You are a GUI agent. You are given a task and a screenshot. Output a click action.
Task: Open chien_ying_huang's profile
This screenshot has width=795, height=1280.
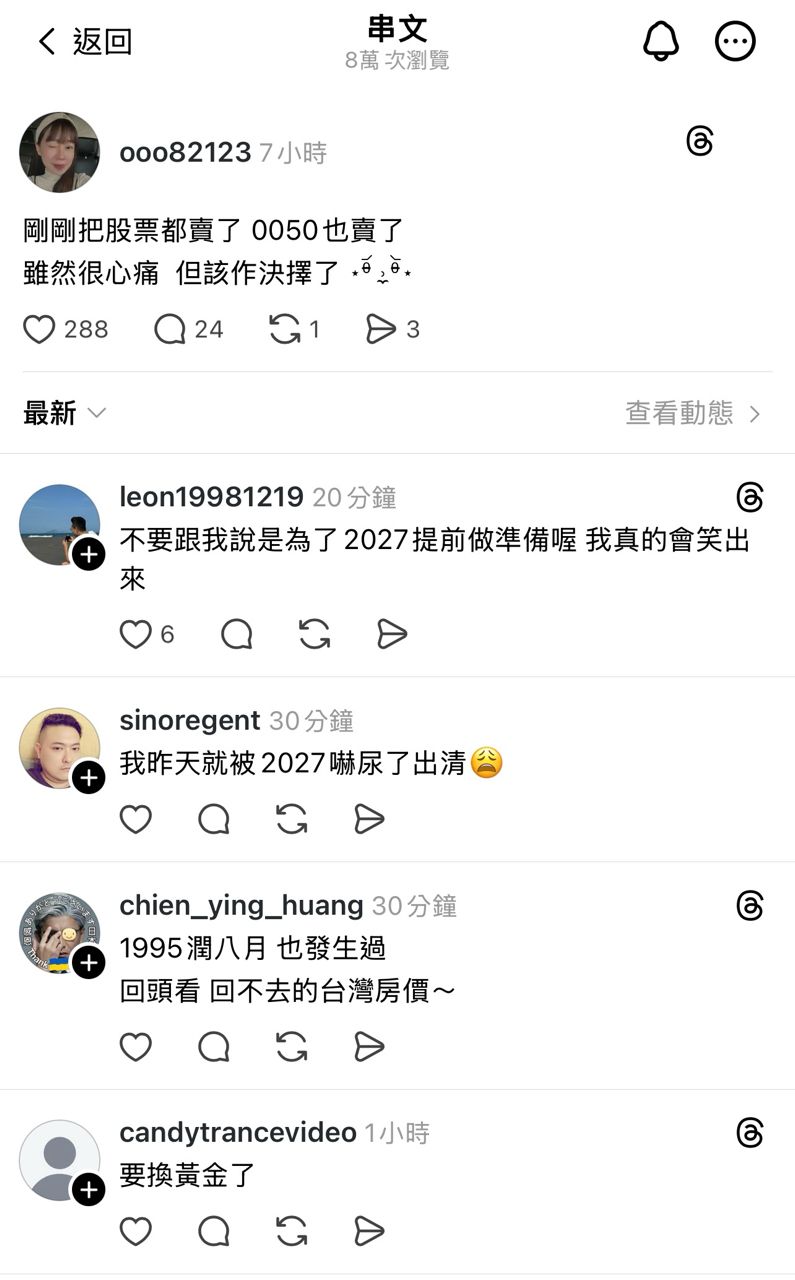241,905
